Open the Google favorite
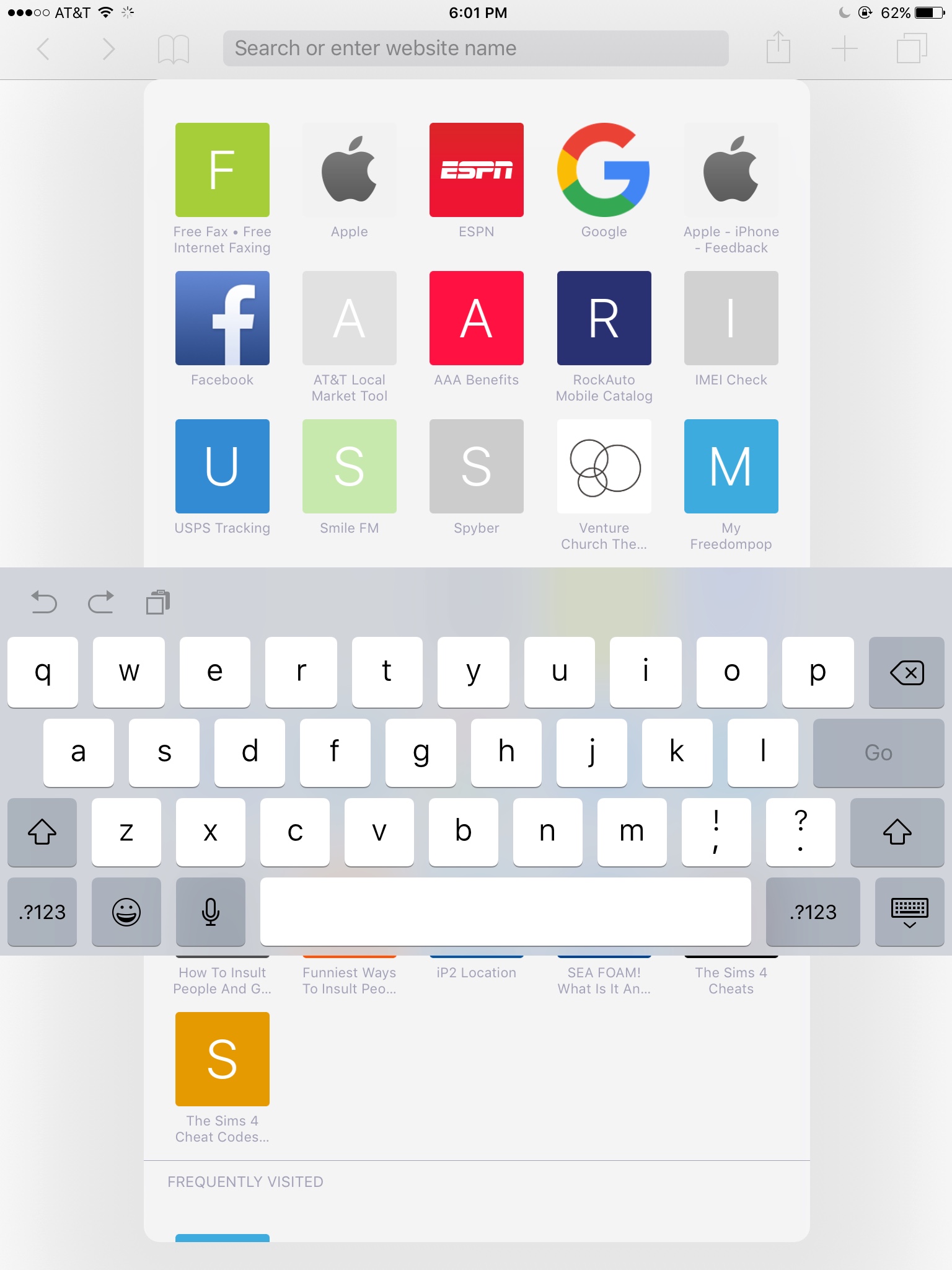 604,170
